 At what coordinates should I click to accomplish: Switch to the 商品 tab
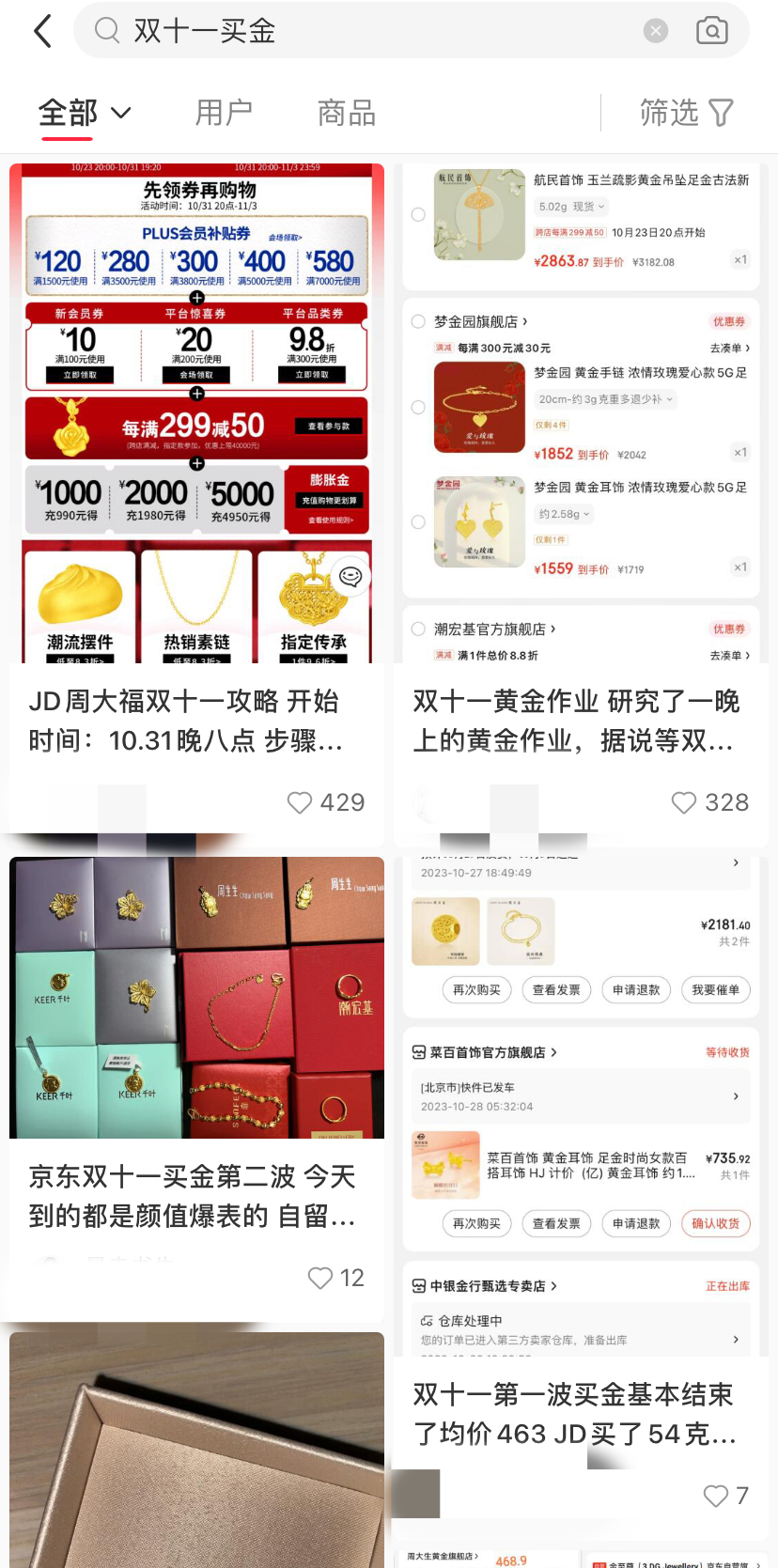coord(347,113)
